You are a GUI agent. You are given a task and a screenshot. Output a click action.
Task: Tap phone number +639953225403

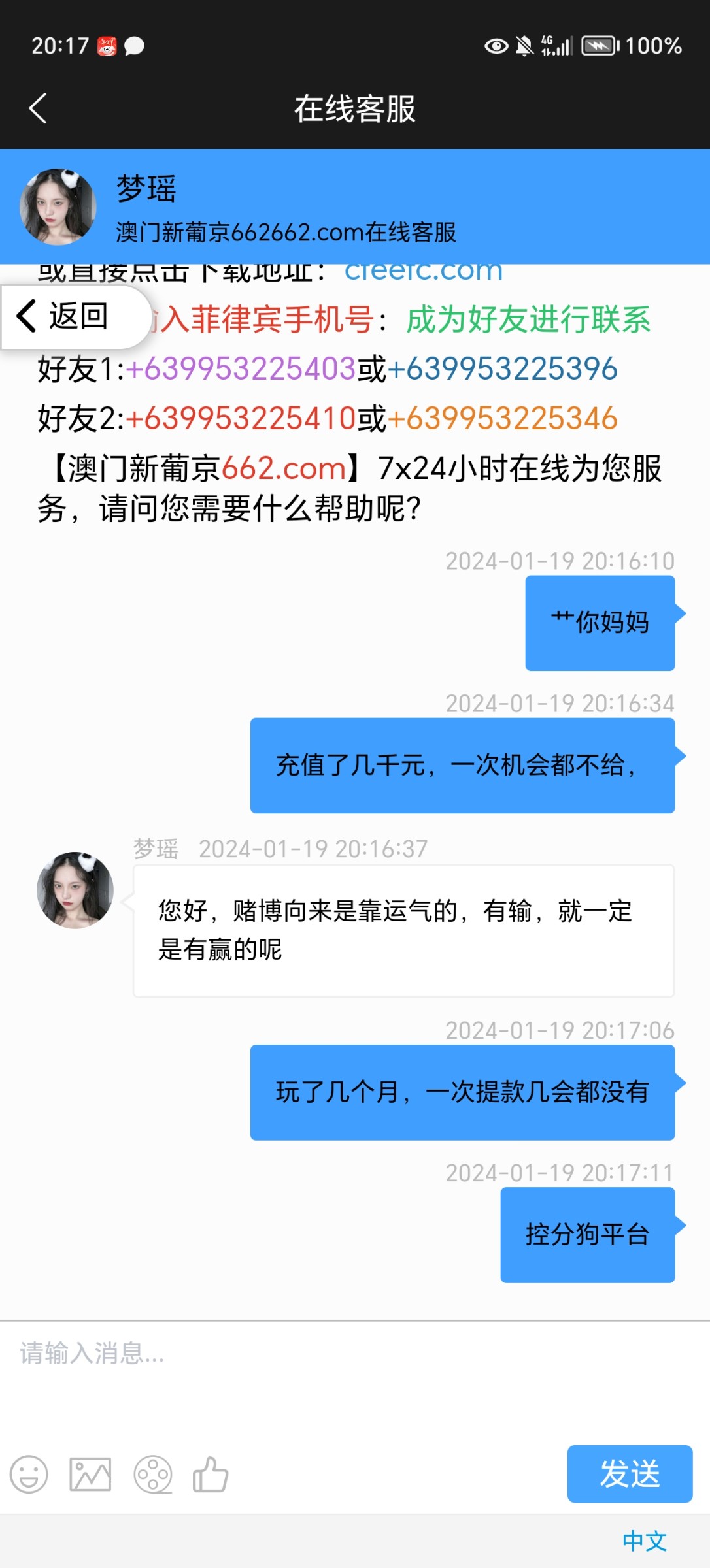tap(241, 369)
